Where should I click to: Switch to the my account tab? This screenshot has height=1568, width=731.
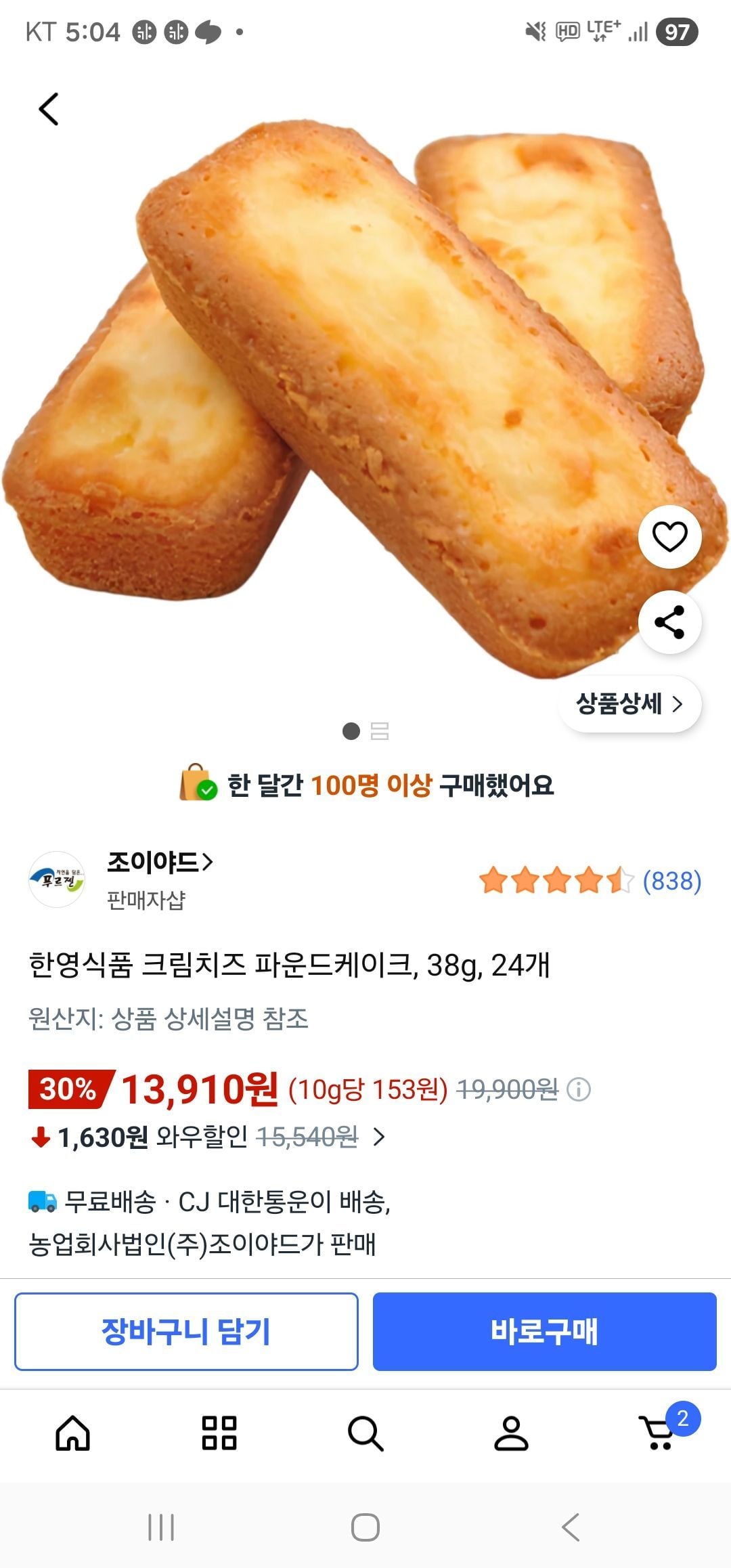(511, 1433)
